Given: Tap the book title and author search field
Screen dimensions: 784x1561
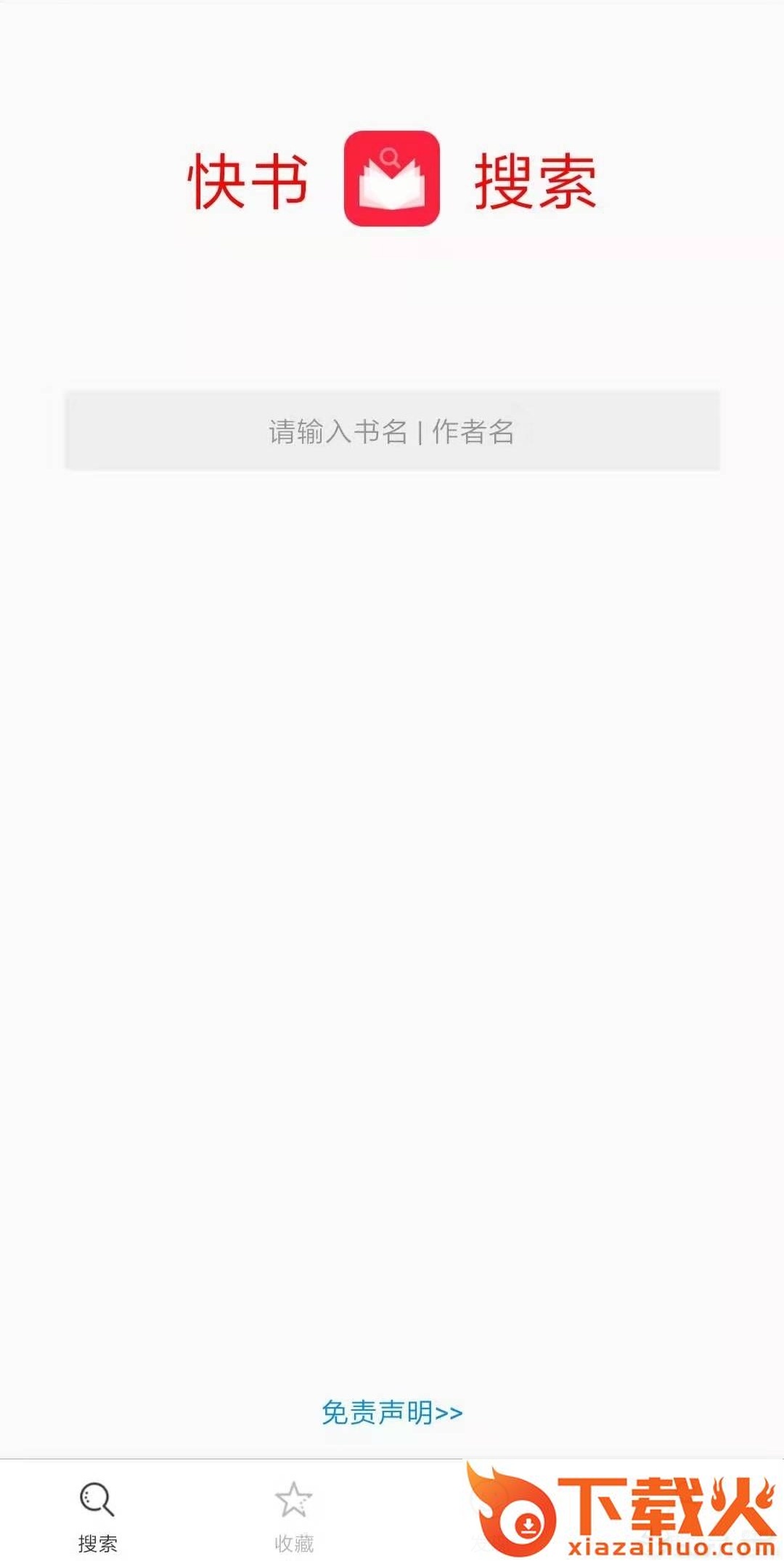Looking at the screenshot, I should click(x=392, y=431).
